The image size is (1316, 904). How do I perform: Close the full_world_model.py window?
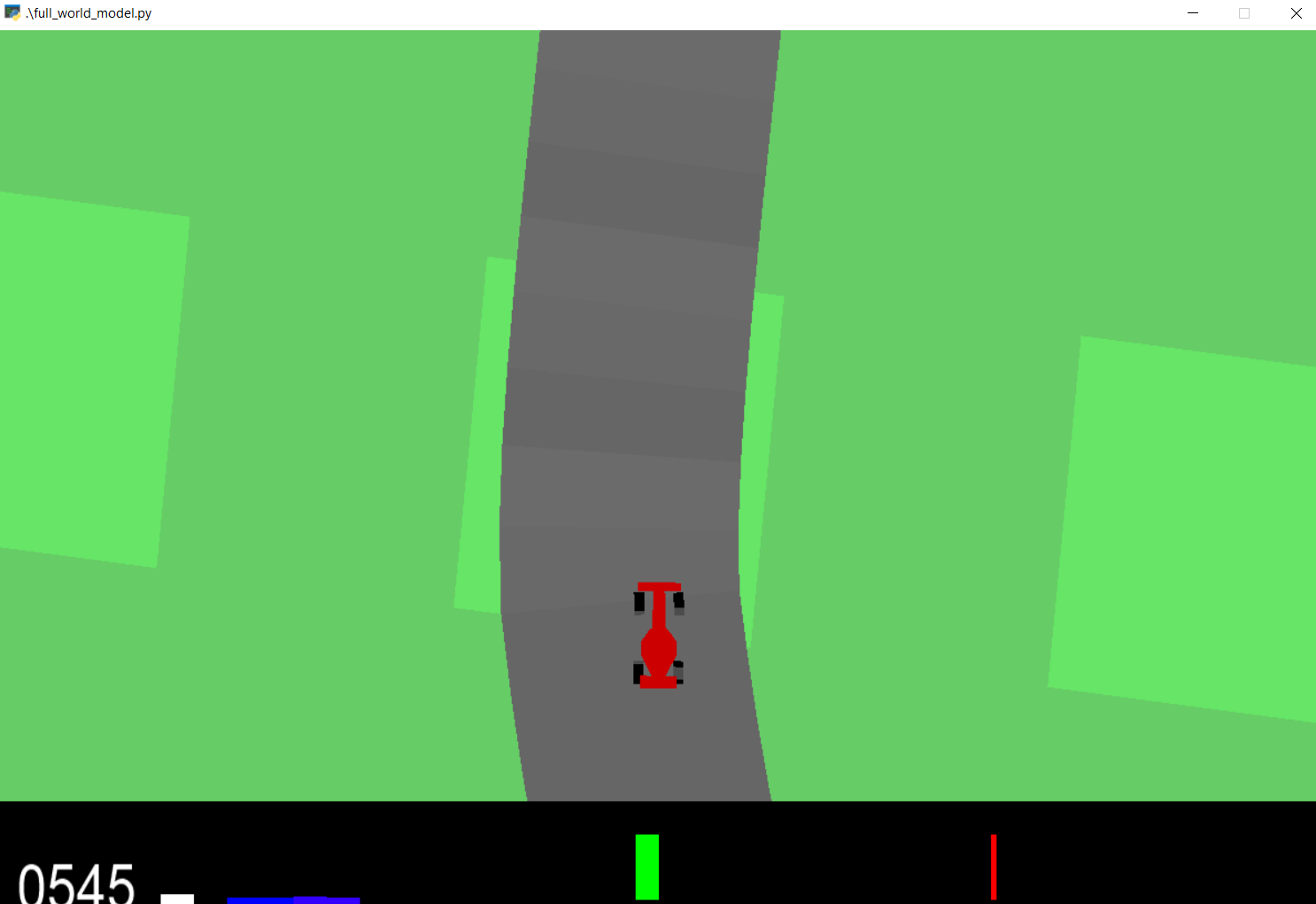click(1296, 13)
